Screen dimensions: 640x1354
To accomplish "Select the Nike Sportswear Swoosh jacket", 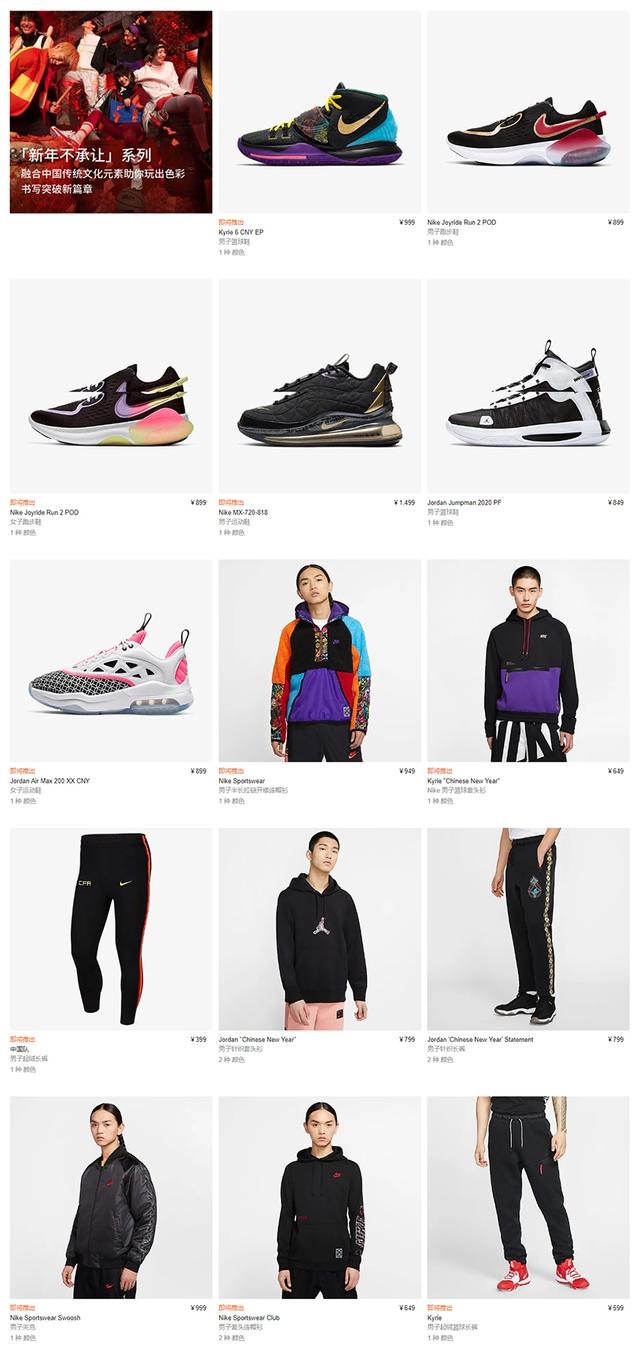I will [x=110, y=1198].
